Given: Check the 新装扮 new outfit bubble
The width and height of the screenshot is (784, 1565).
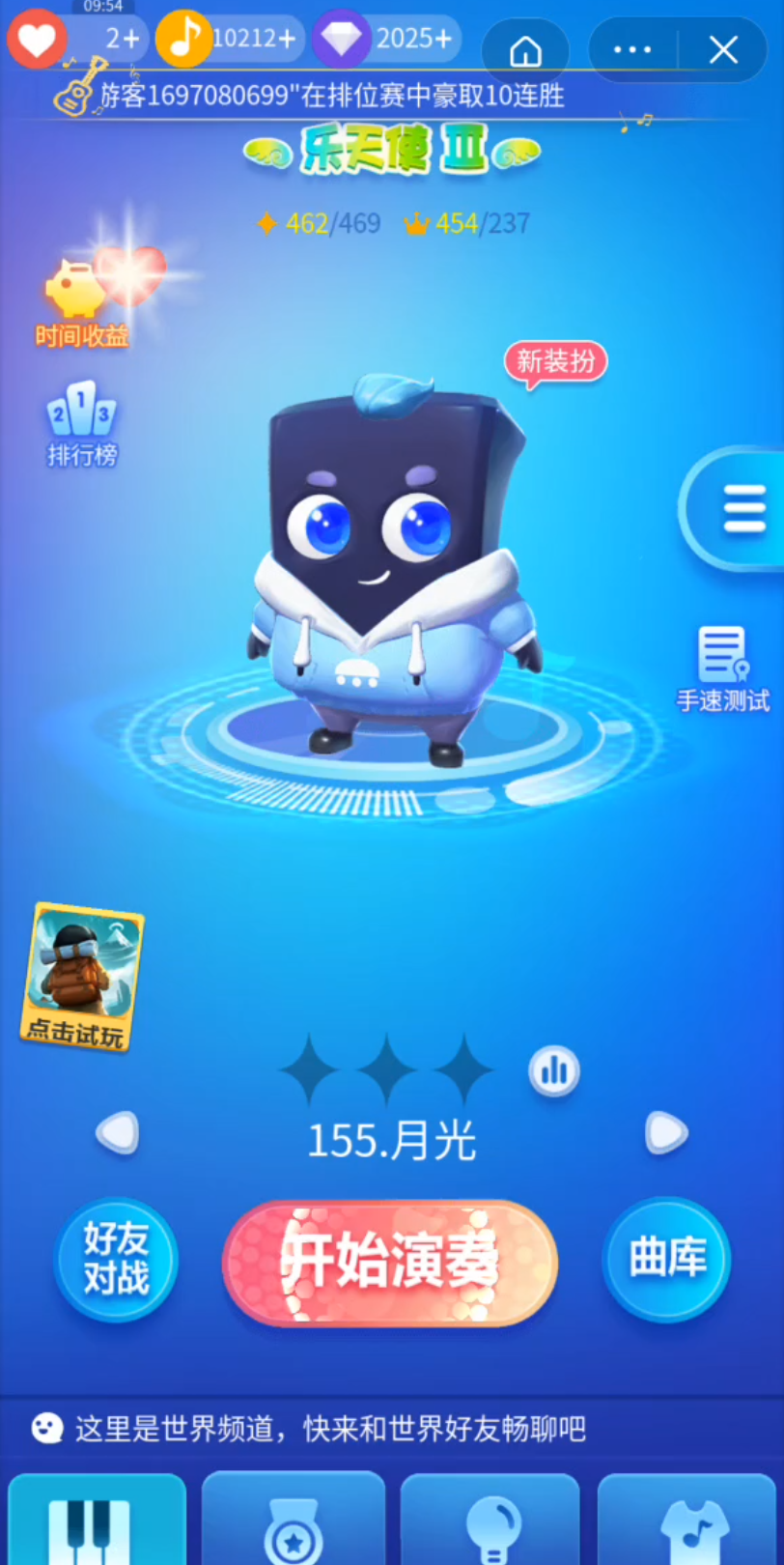Looking at the screenshot, I should coord(555,362).
